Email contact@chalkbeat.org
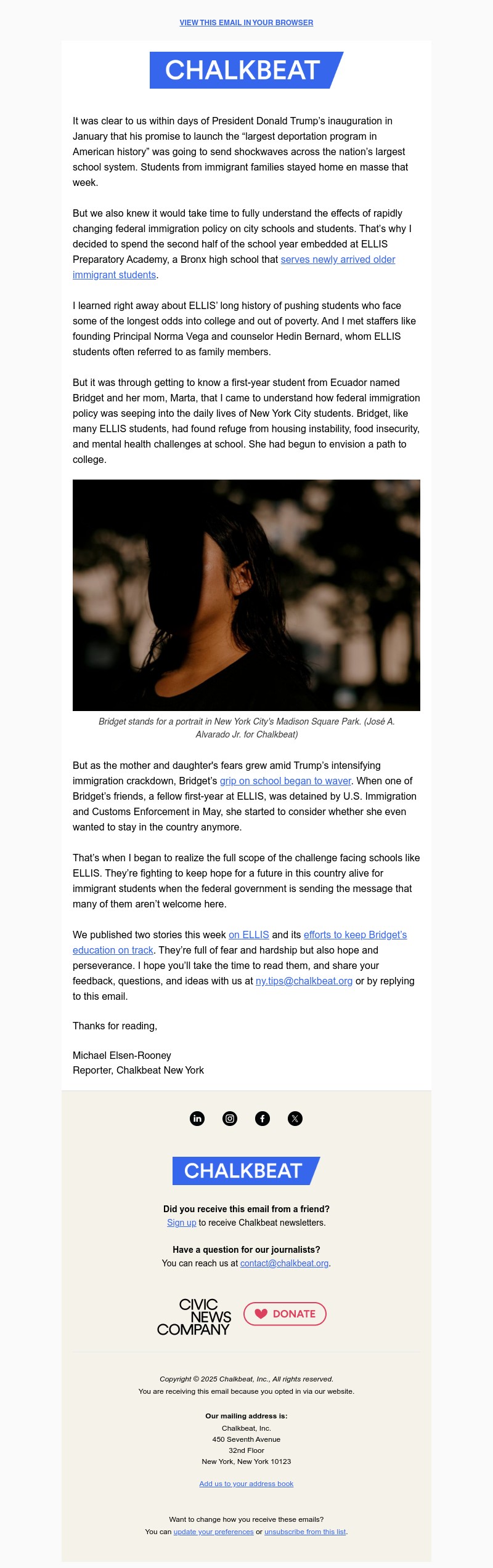The width and height of the screenshot is (493, 1568). point(284,1263)
